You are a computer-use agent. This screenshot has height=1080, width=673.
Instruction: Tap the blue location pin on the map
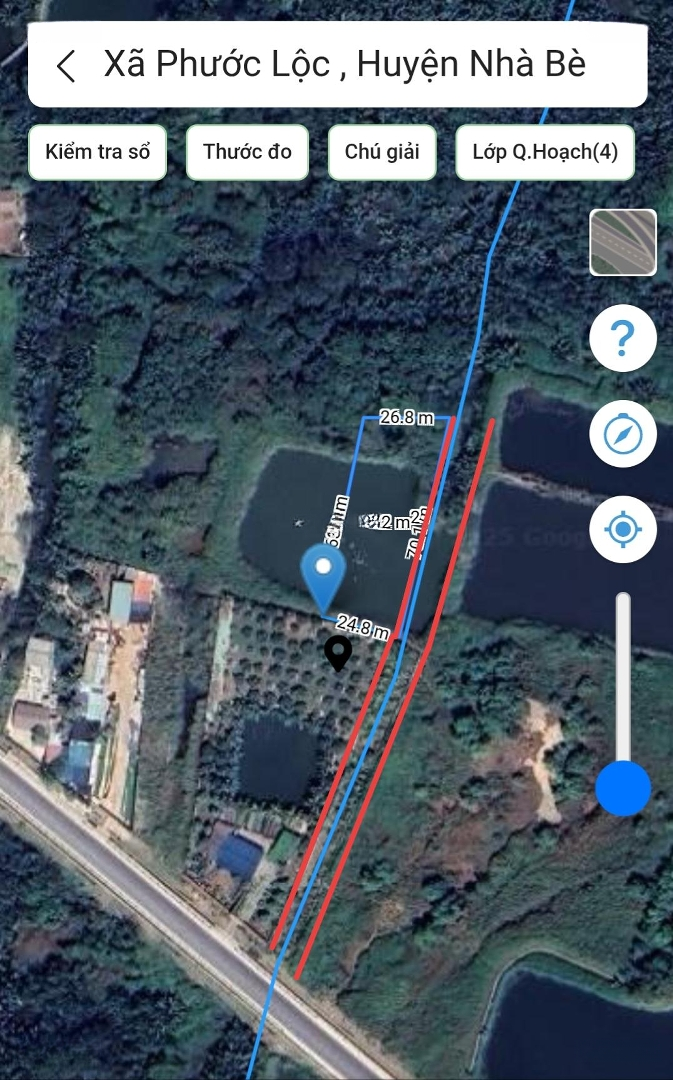coord(323,579)
